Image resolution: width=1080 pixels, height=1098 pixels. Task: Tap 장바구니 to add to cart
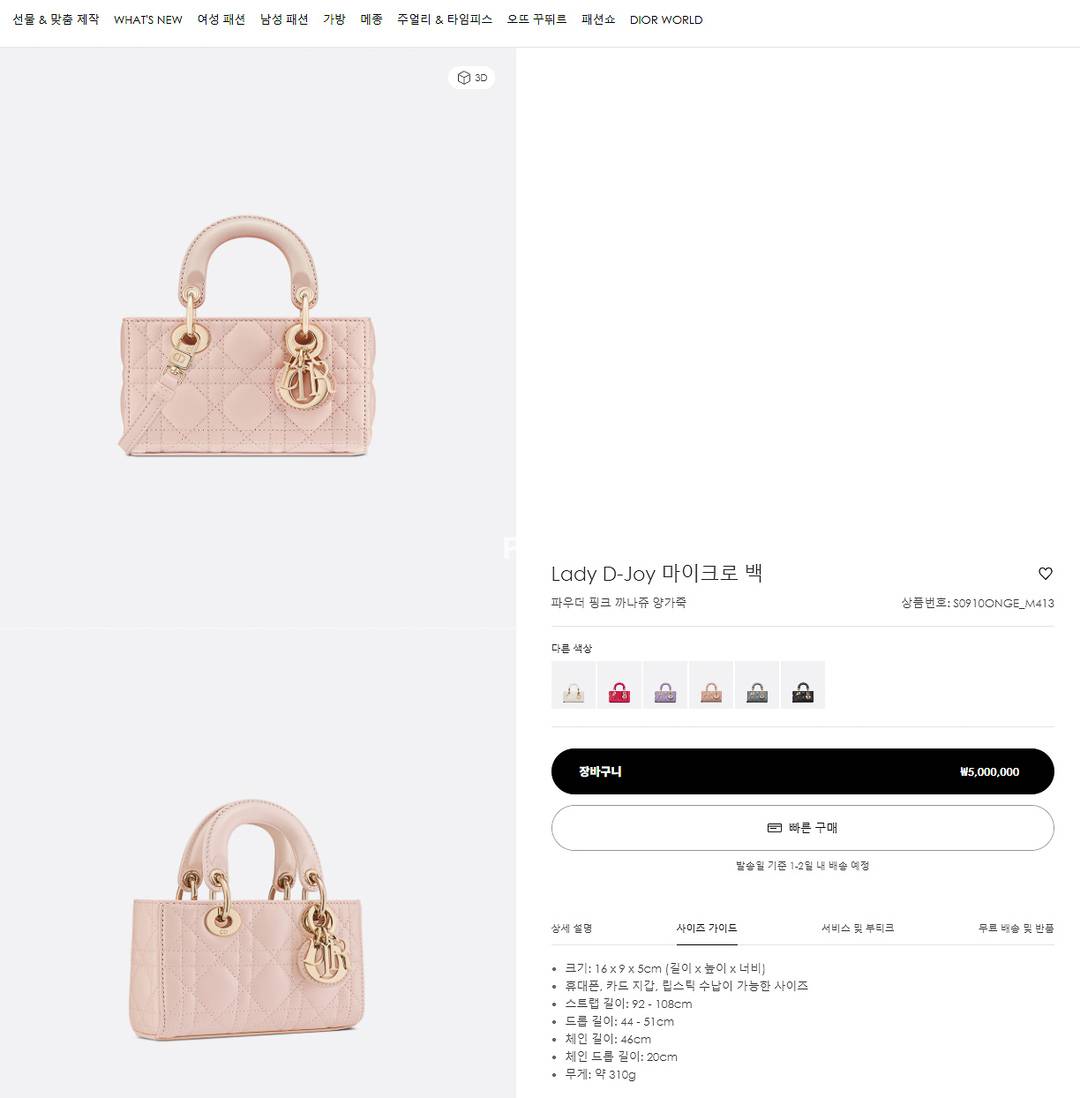(x=802, y=772)
